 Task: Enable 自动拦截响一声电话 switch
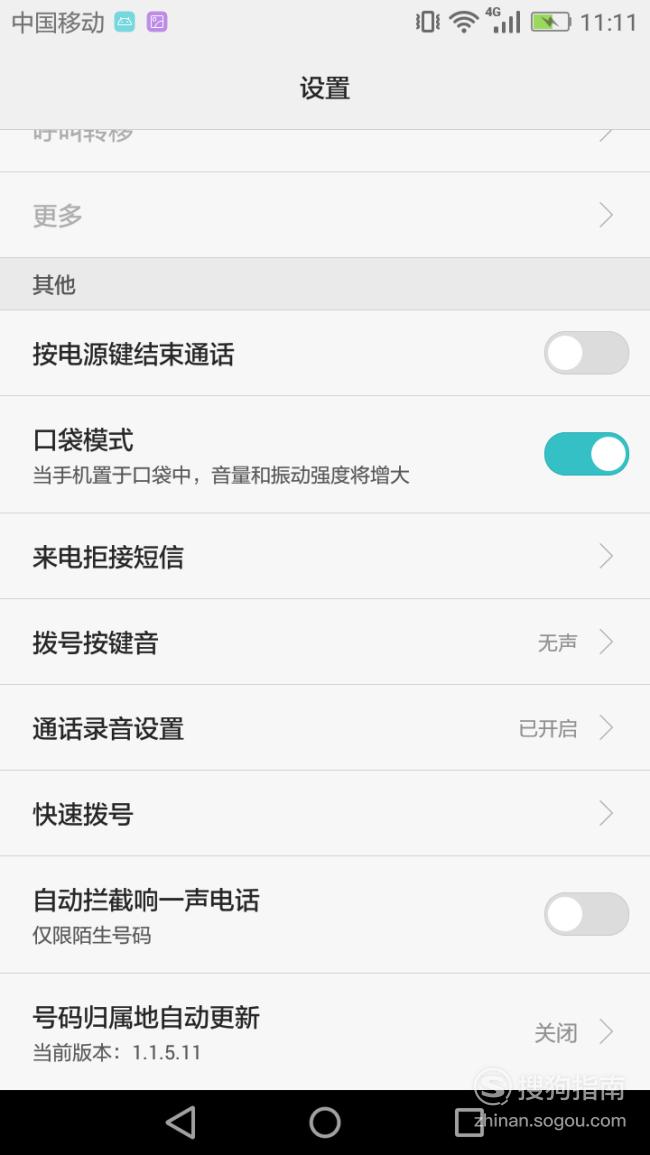coord(587,914)
